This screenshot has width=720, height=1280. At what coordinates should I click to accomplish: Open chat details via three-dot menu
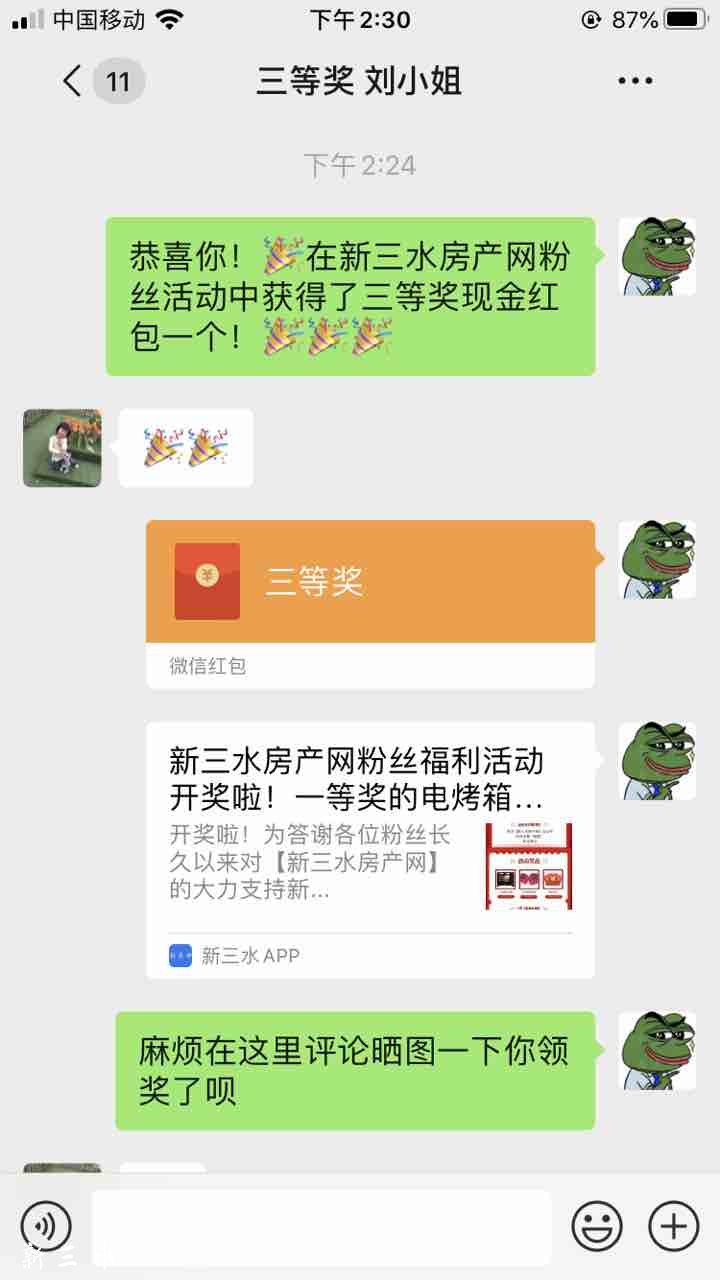pyautogui.click(x=635, y=82)
